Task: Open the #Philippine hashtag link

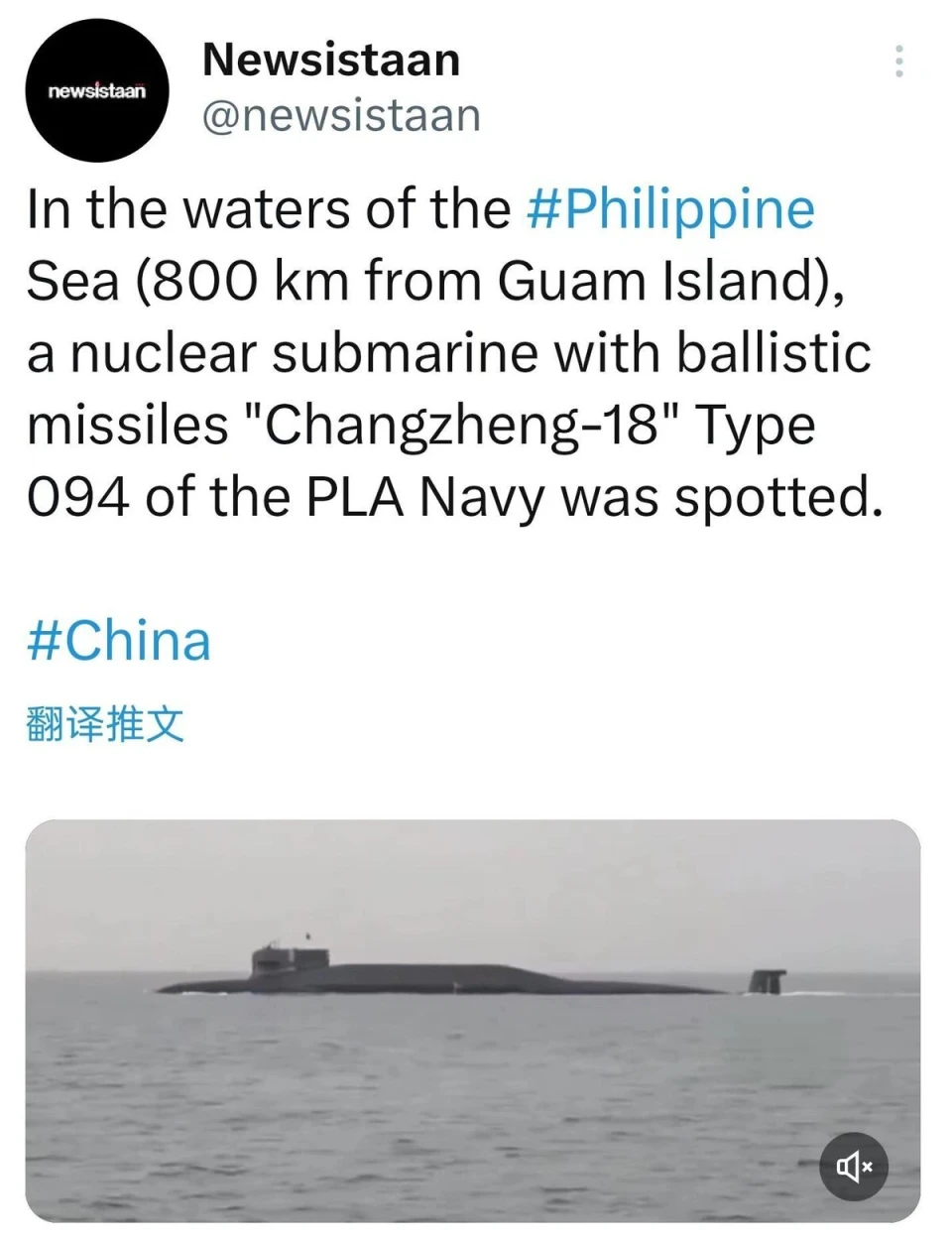Action: [x=671, y=209]
